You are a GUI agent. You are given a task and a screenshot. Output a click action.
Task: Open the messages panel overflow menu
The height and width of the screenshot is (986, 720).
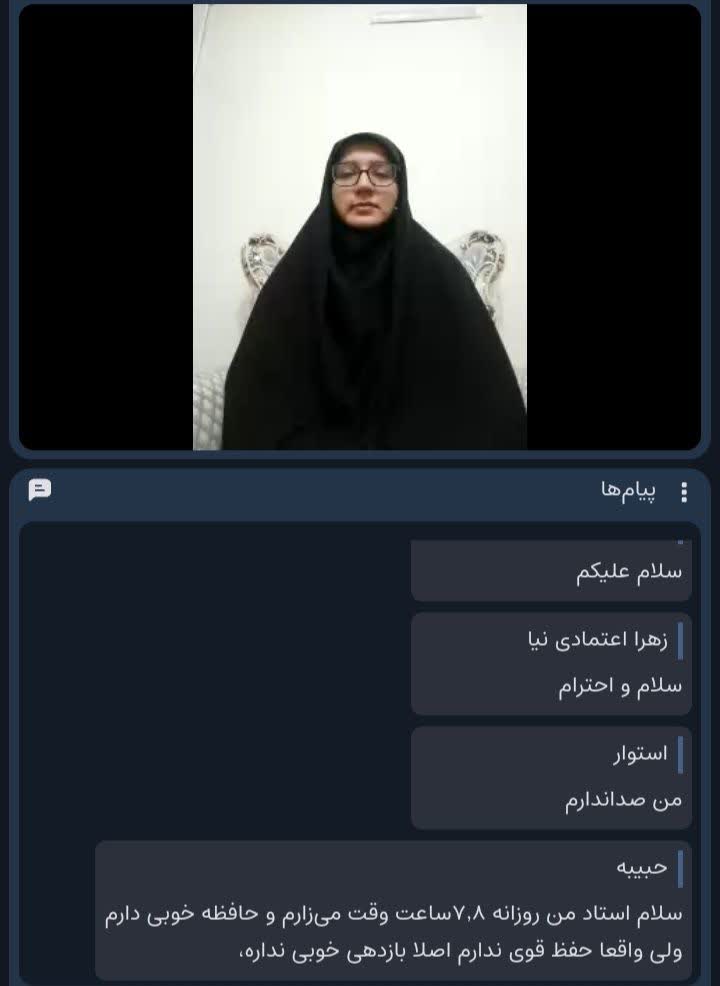pyautogui.click(x=684, y=491)
